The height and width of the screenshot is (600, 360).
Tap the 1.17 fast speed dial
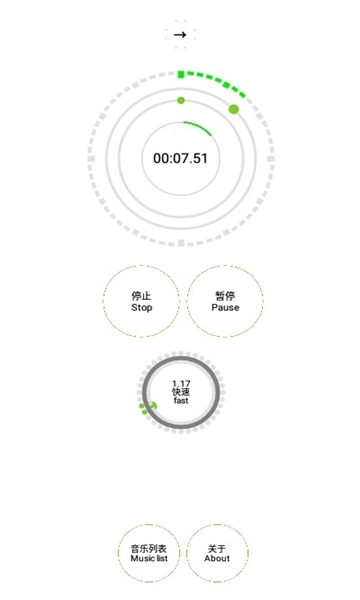tap(181, 392)
